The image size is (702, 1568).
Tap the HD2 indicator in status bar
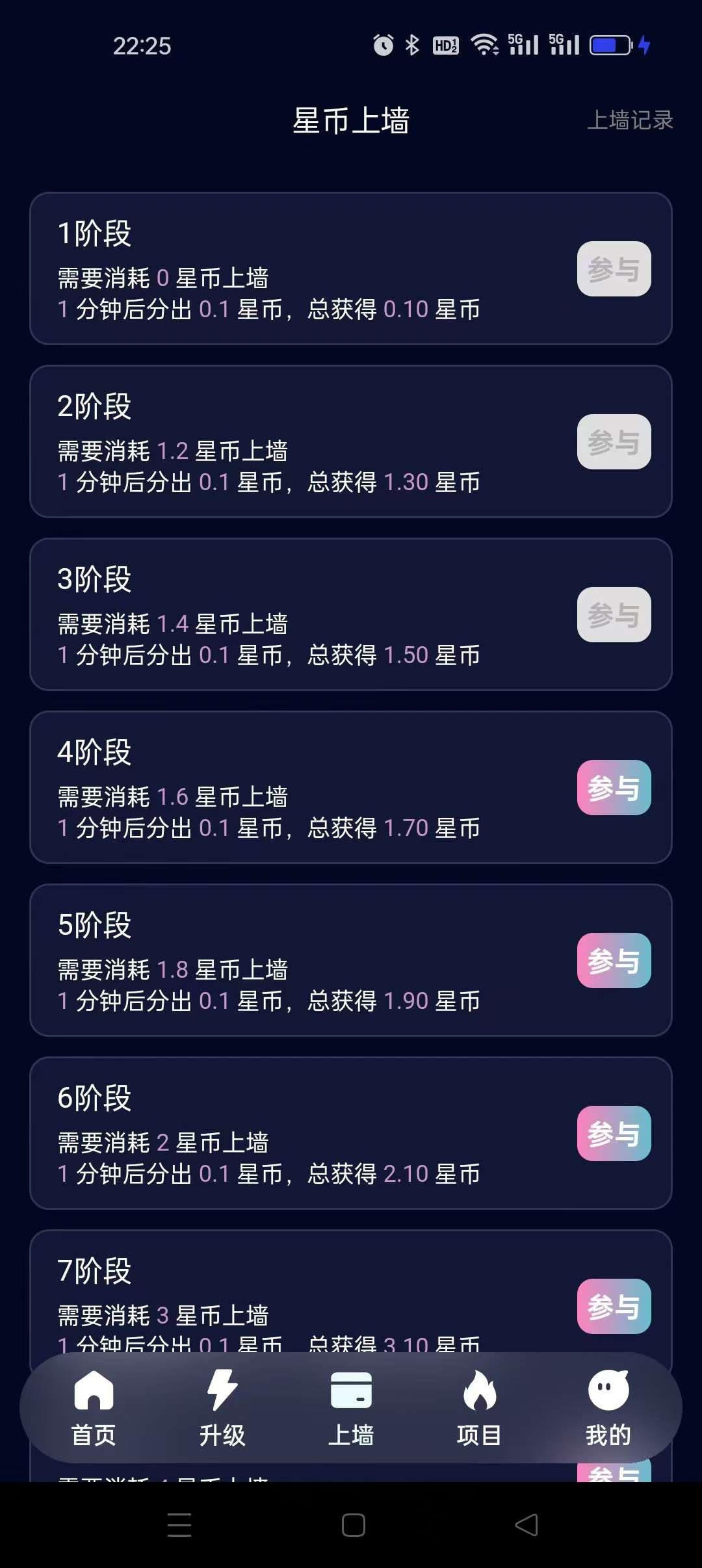pos(445,44)
